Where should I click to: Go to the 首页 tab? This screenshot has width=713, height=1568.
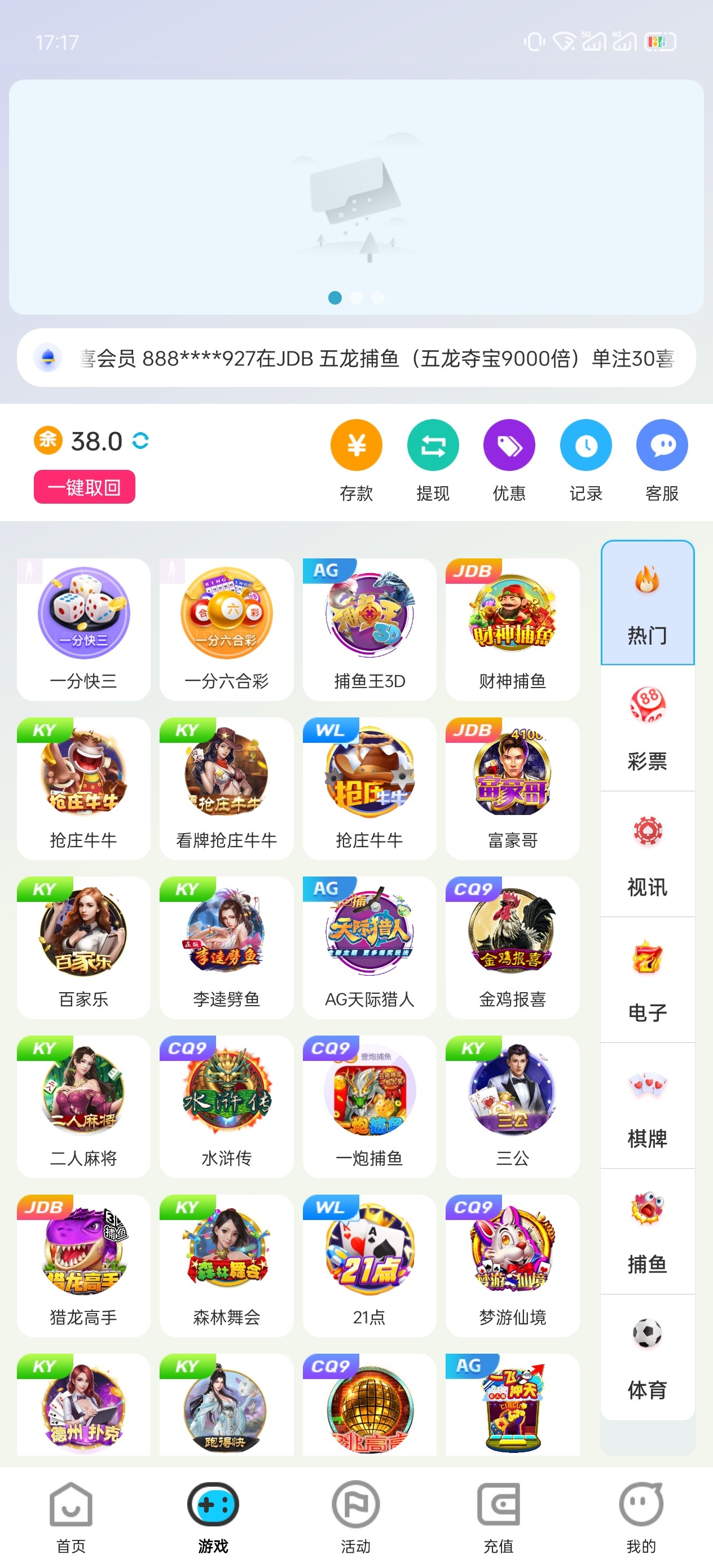coord(71,1516)
